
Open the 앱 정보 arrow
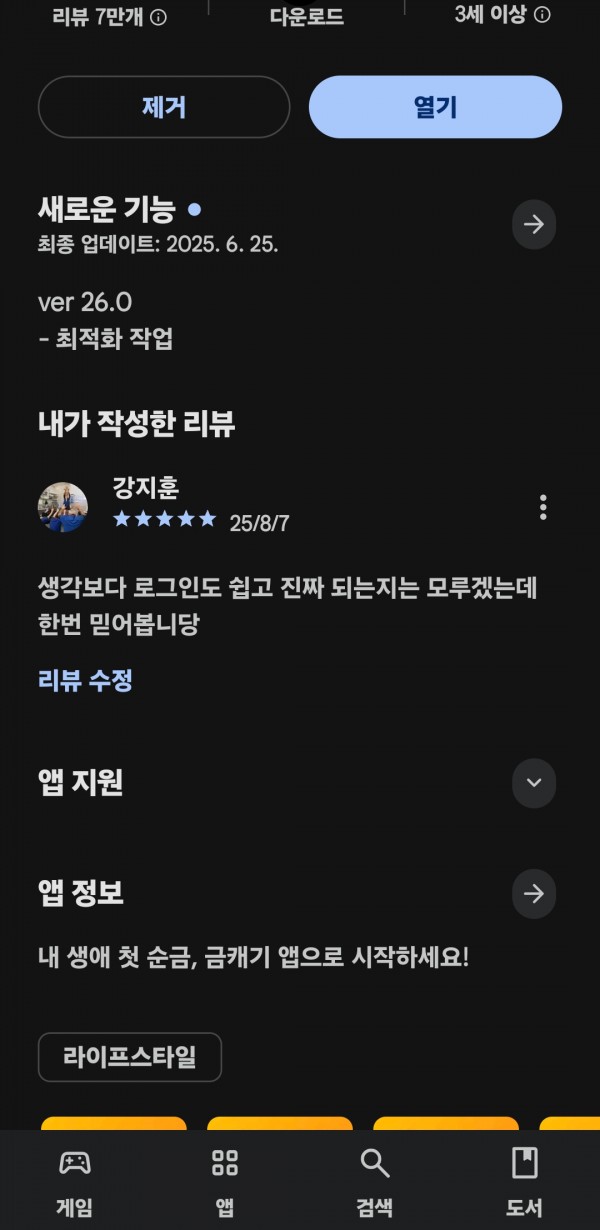534,894
